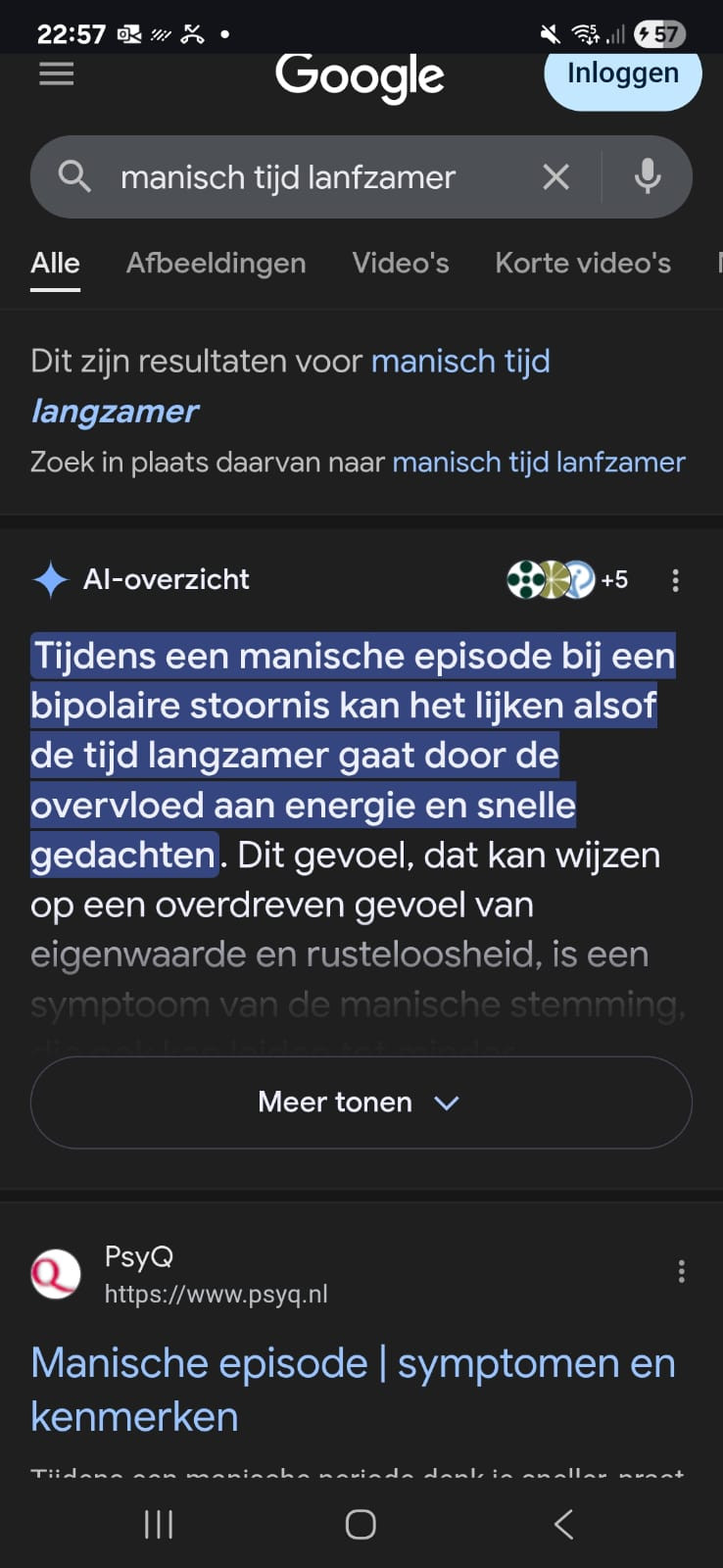Clear the search query
723x1568 pixels.
pyautogui.click(x=555, y=177)
